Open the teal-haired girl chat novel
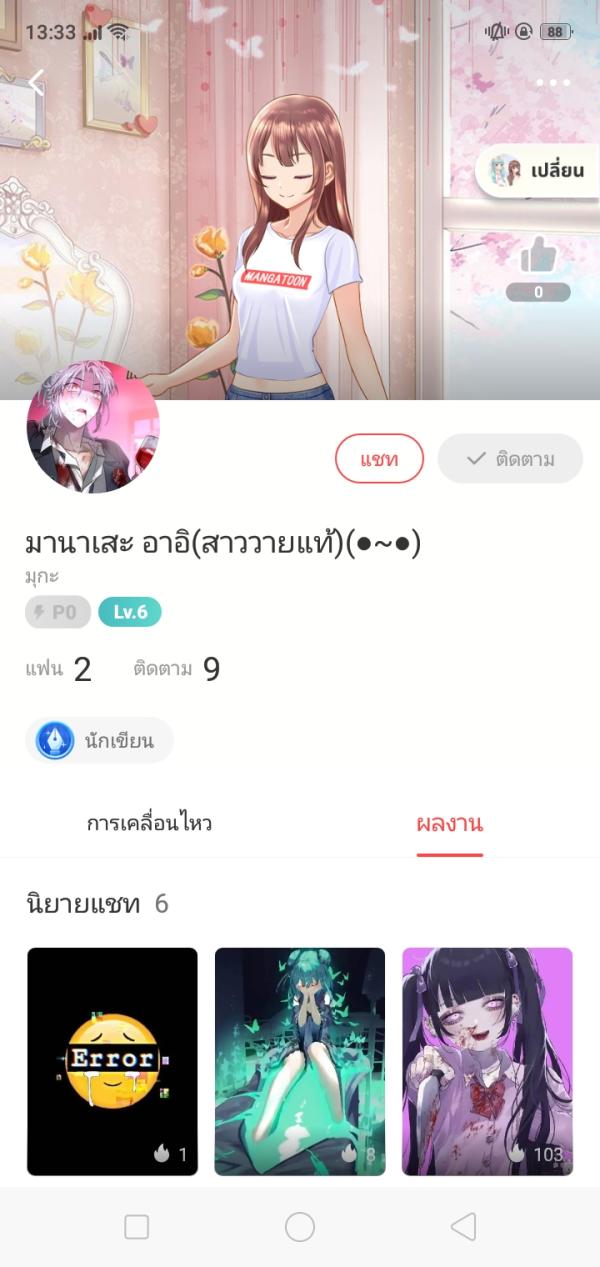600x1267 pixels. coord(300,1061)
